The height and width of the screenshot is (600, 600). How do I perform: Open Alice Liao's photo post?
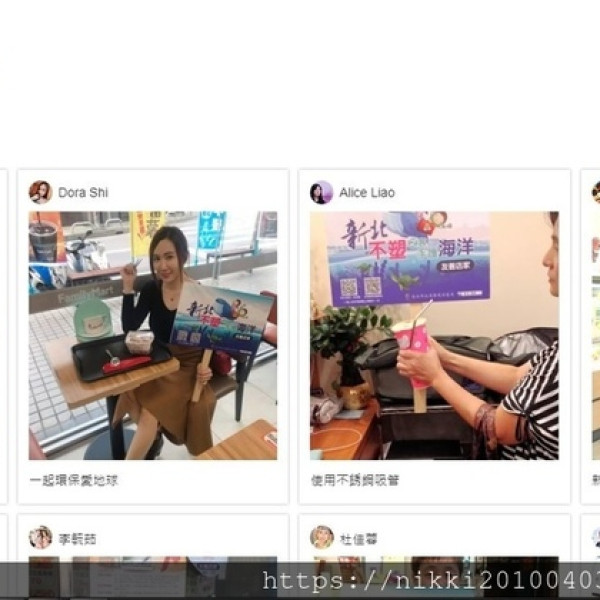[x=434, y=335]
